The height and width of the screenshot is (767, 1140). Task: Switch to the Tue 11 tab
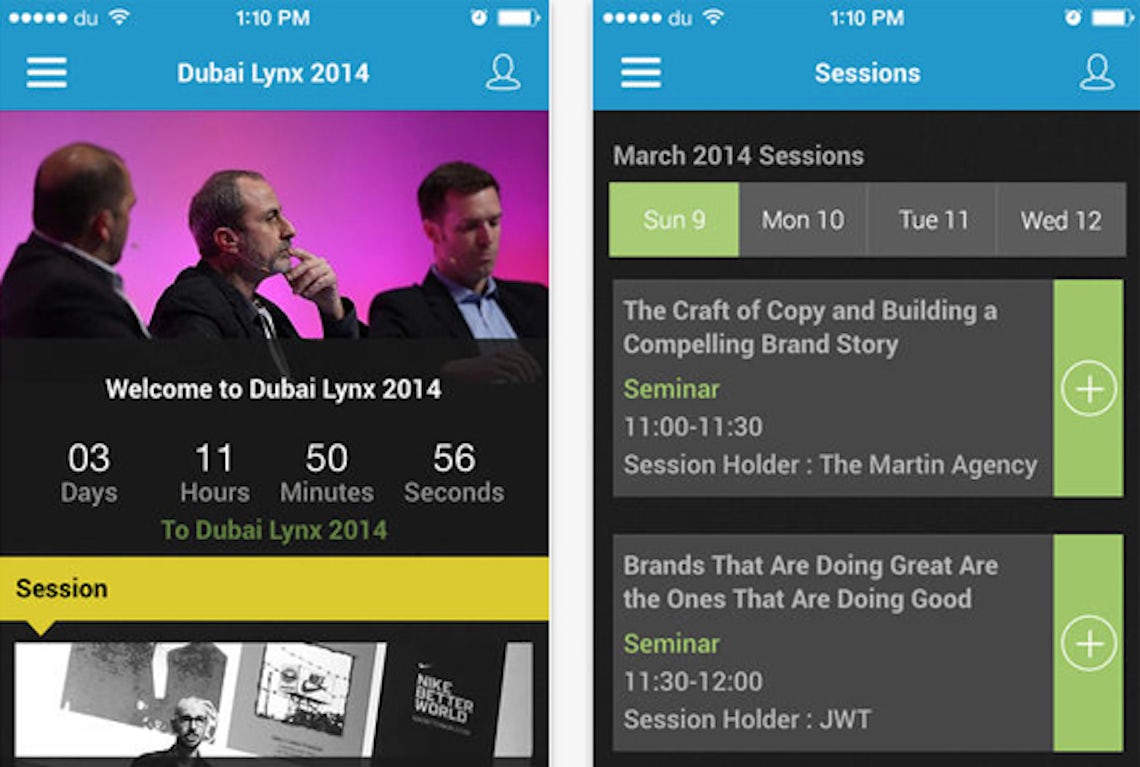932,220
